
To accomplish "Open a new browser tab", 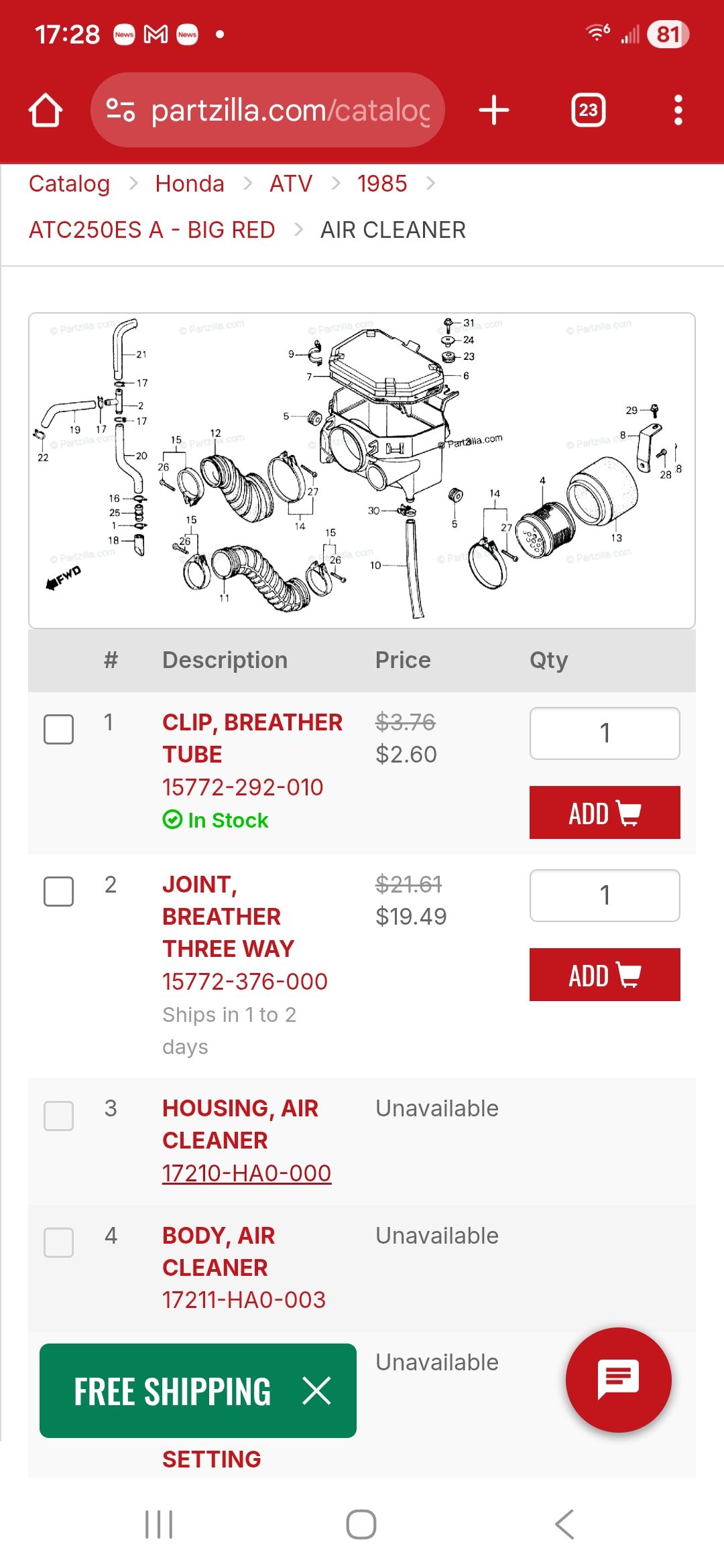I will [x=494, y=110].
